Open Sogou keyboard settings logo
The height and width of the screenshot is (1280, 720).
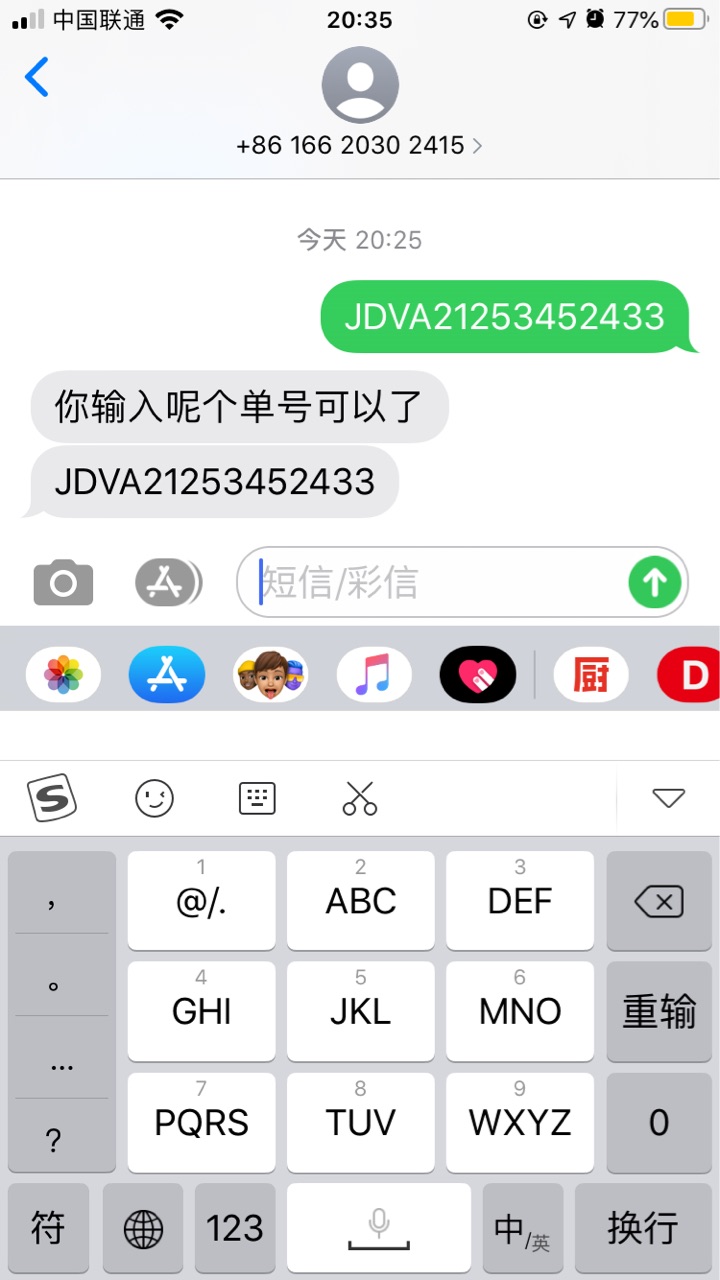(x=51, y=798)
